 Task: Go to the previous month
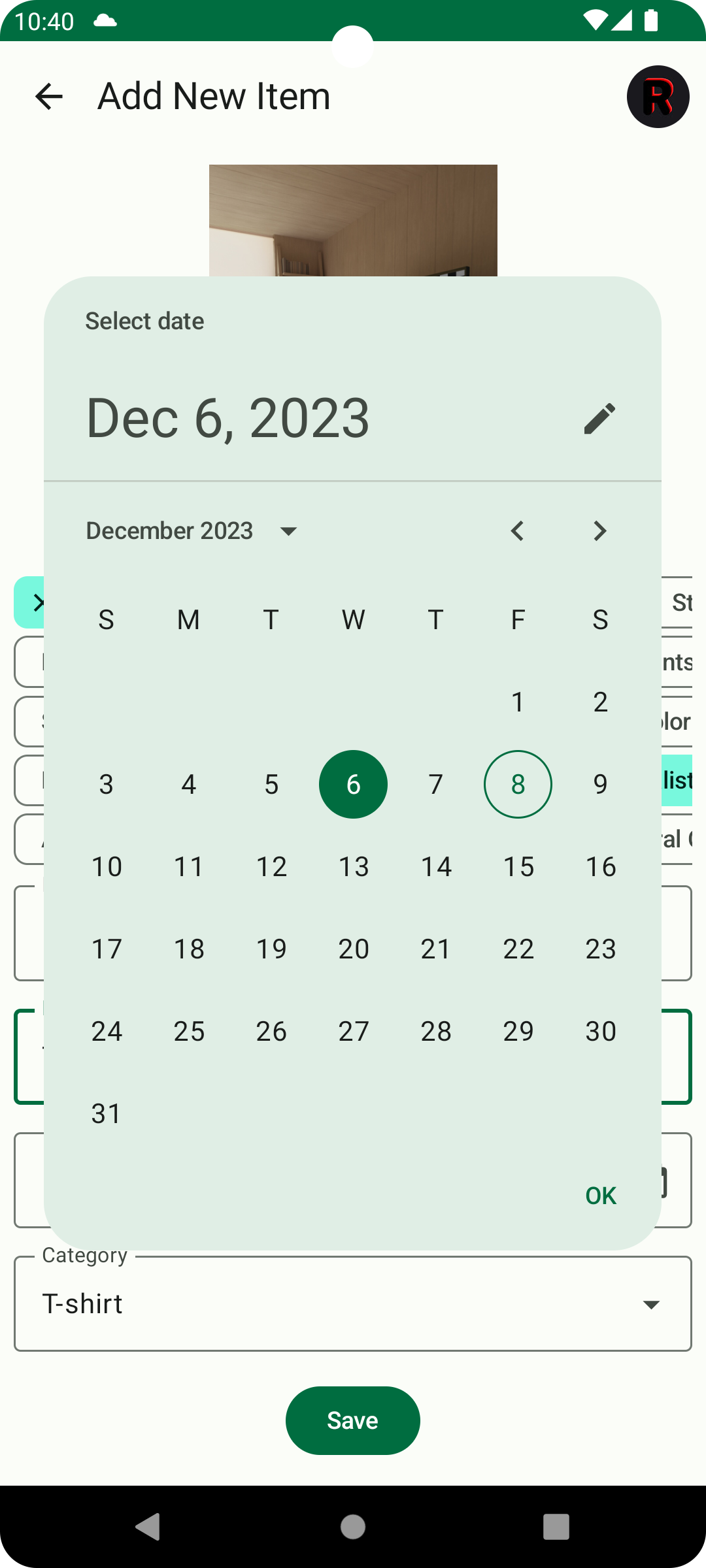pyautogui.click(x=517, y=531)
